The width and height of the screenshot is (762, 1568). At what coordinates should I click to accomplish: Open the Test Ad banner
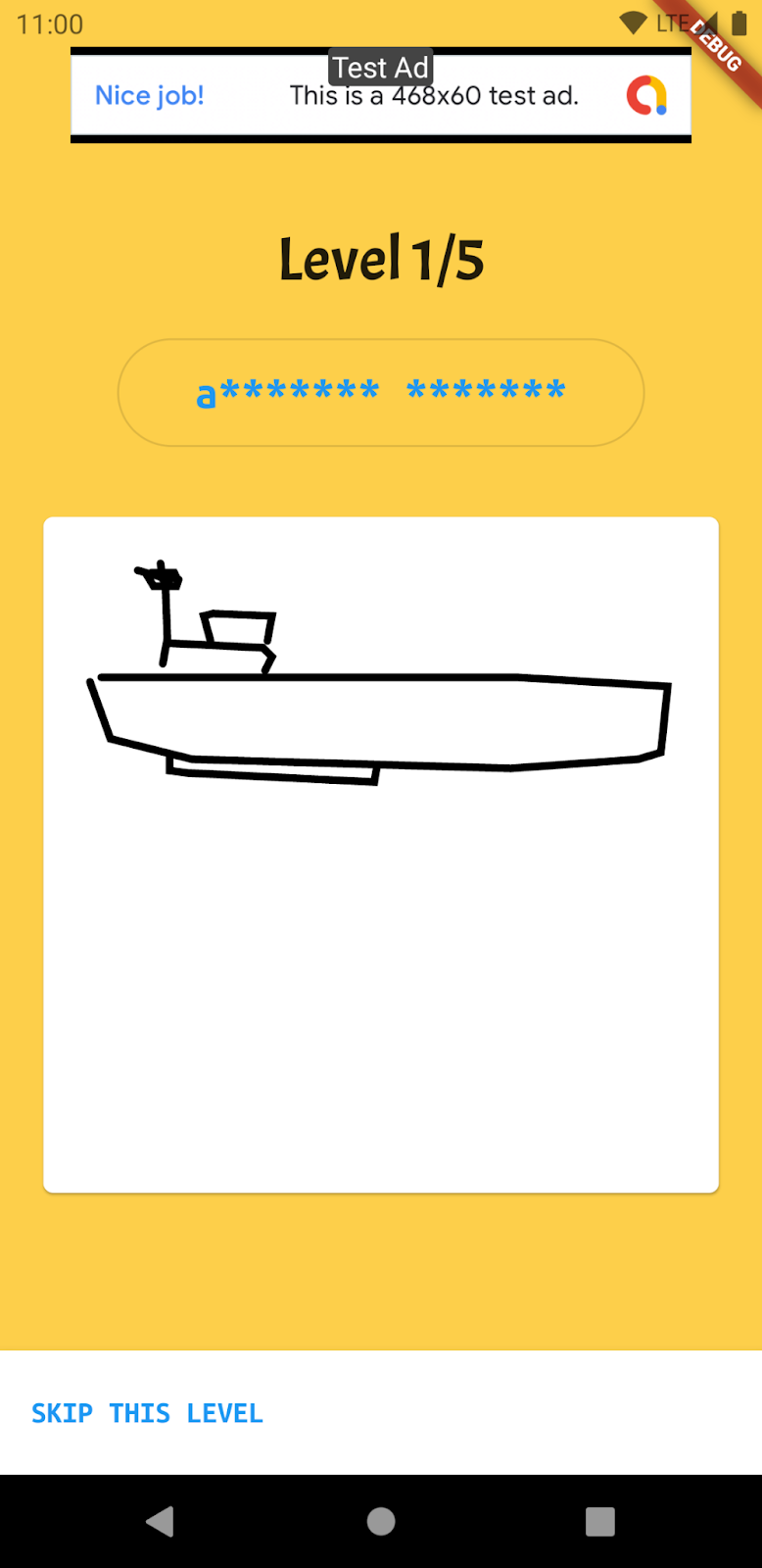click(380, 96)
